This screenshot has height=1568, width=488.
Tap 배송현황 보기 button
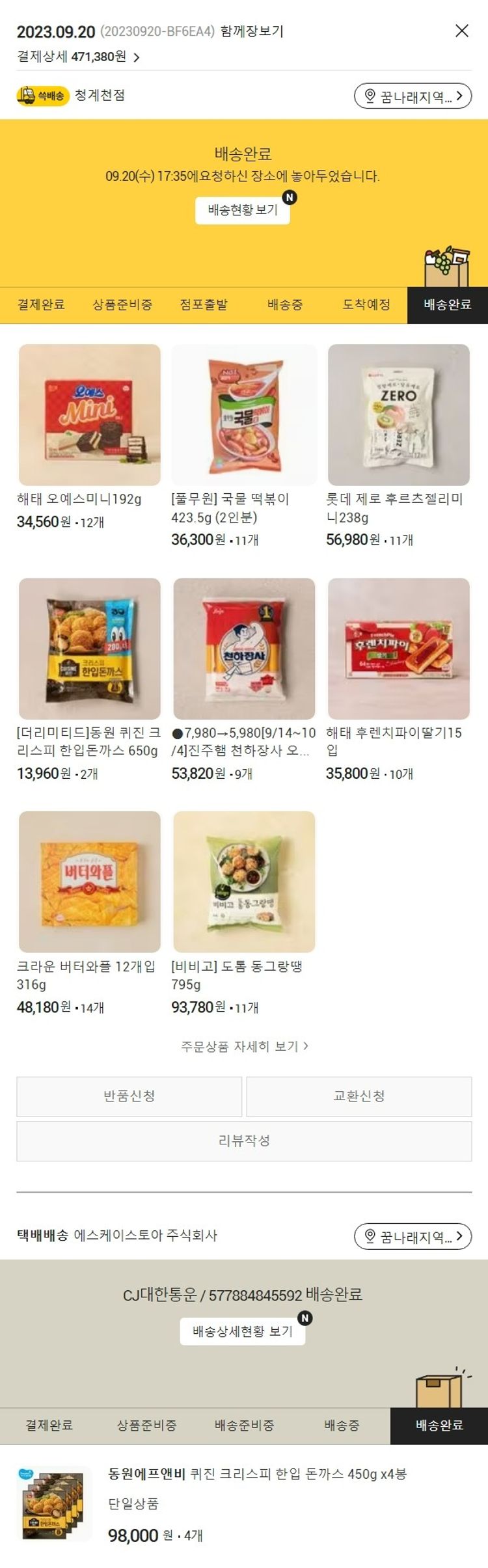(x=243, y=210)
